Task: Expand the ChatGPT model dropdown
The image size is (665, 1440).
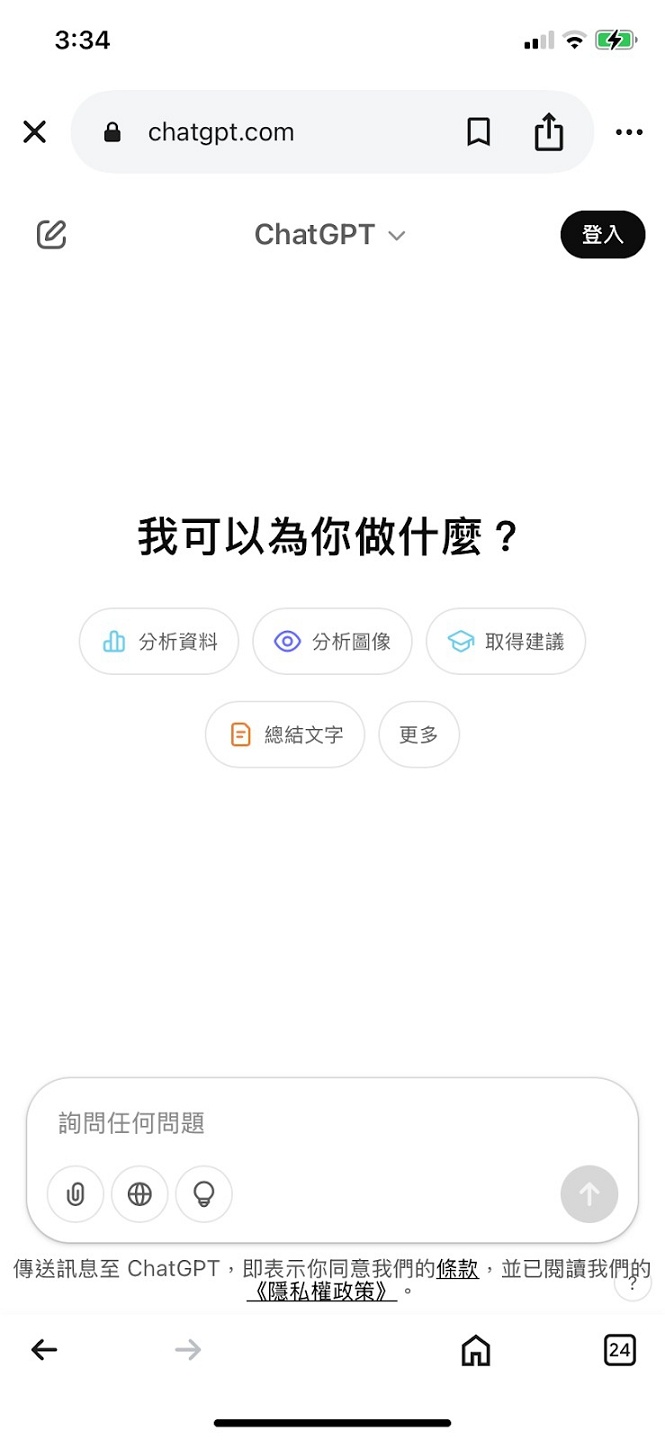Action: point(330,235)
